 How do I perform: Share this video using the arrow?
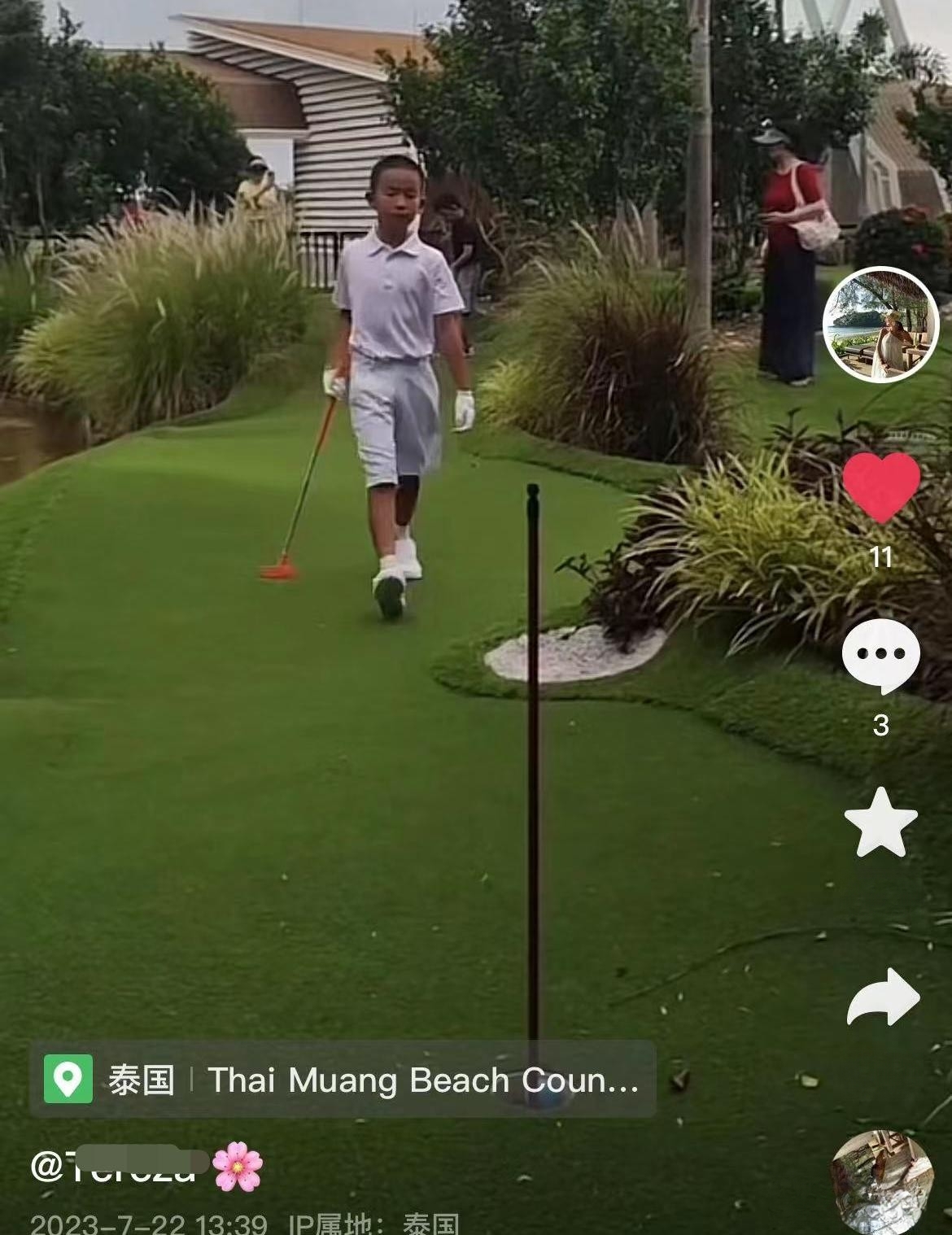tap(883, 997)
